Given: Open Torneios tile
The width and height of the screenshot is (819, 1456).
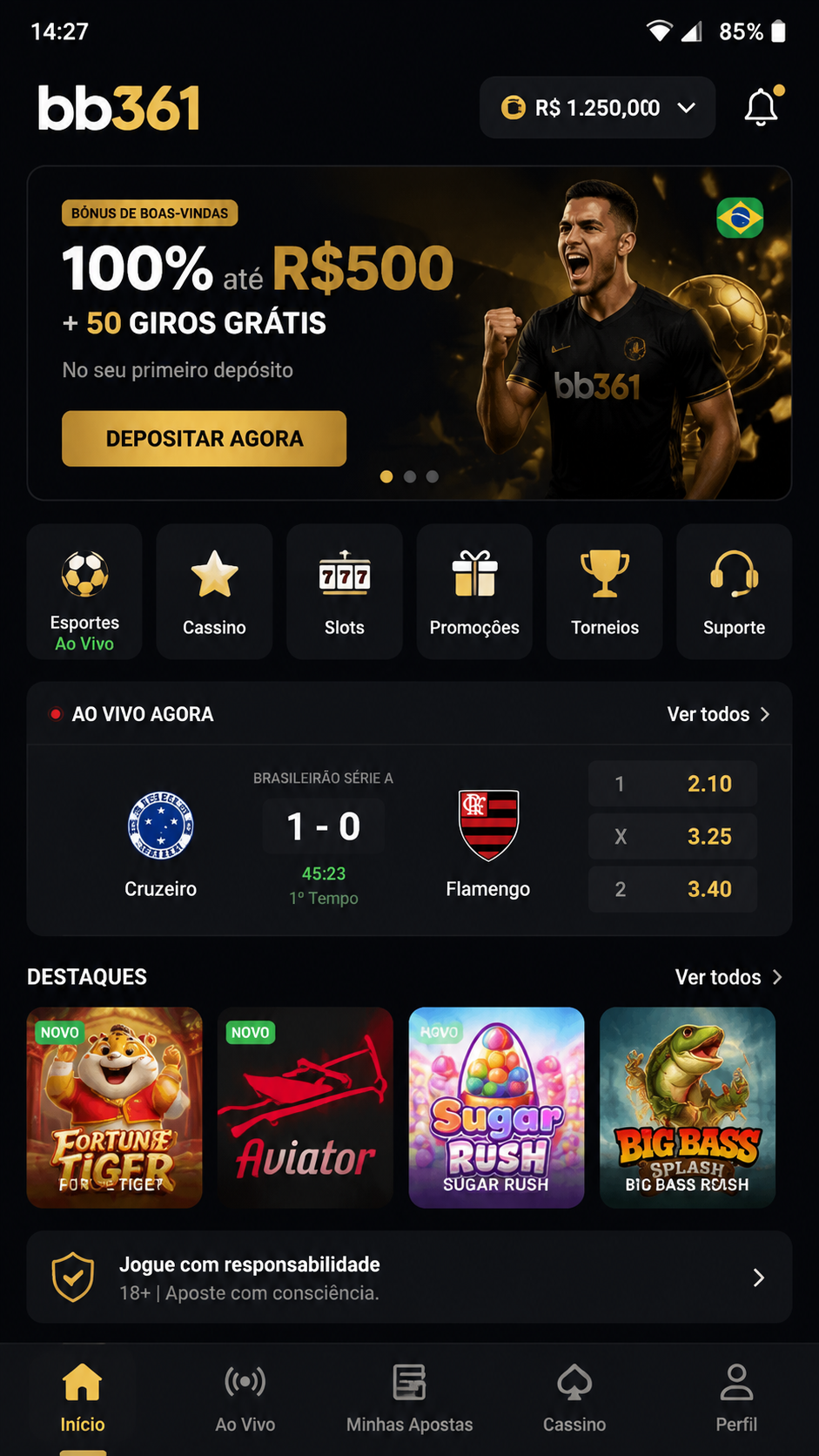Looking at the screenshot, I should pos(604,591).
